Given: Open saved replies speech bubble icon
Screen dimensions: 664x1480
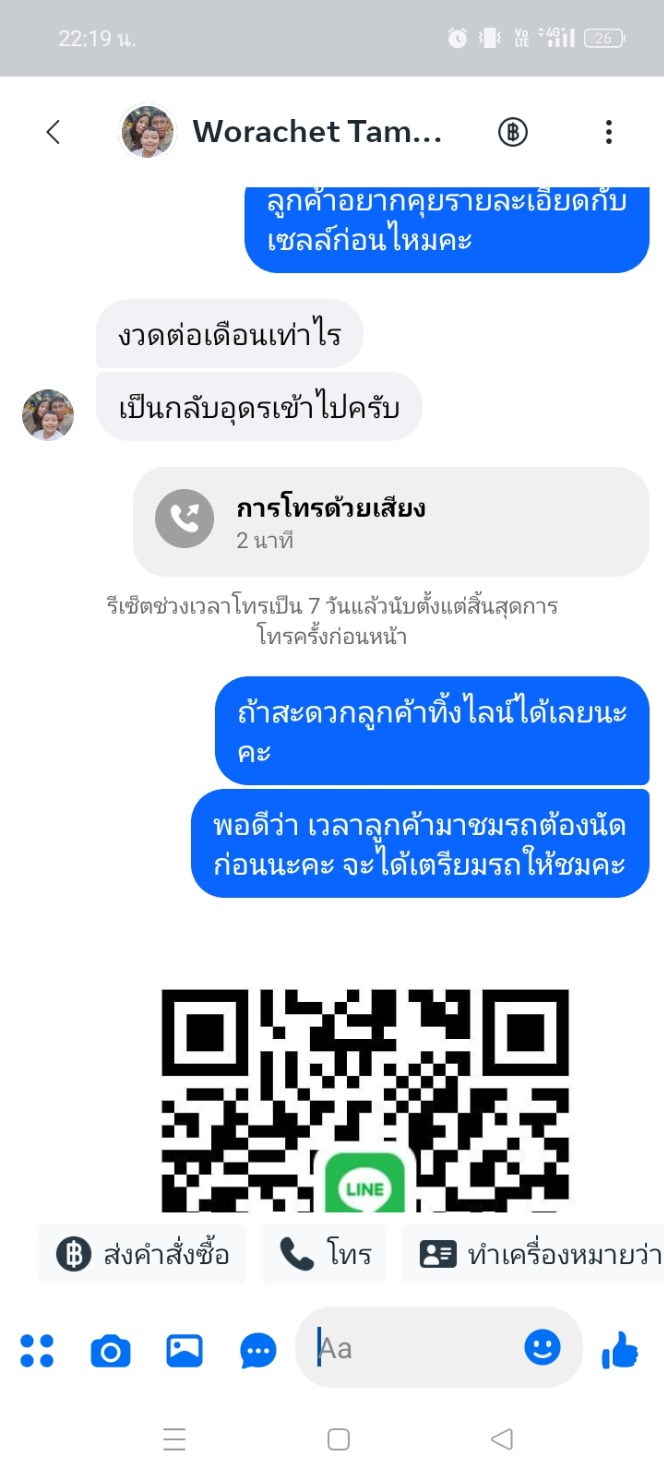Looking at the screenshot, I should tap(258, 1351).
